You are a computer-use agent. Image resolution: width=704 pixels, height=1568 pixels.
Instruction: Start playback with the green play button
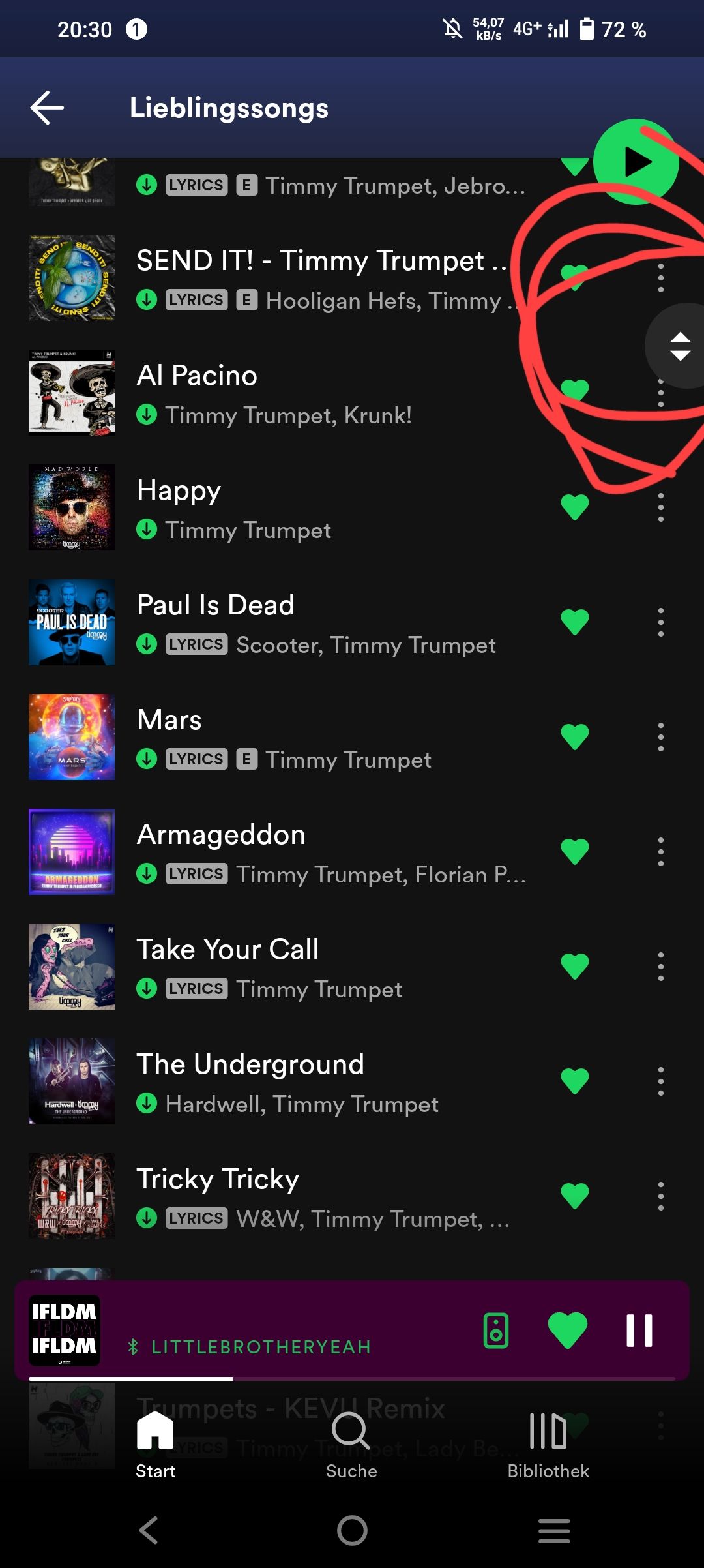coord(636,162)
